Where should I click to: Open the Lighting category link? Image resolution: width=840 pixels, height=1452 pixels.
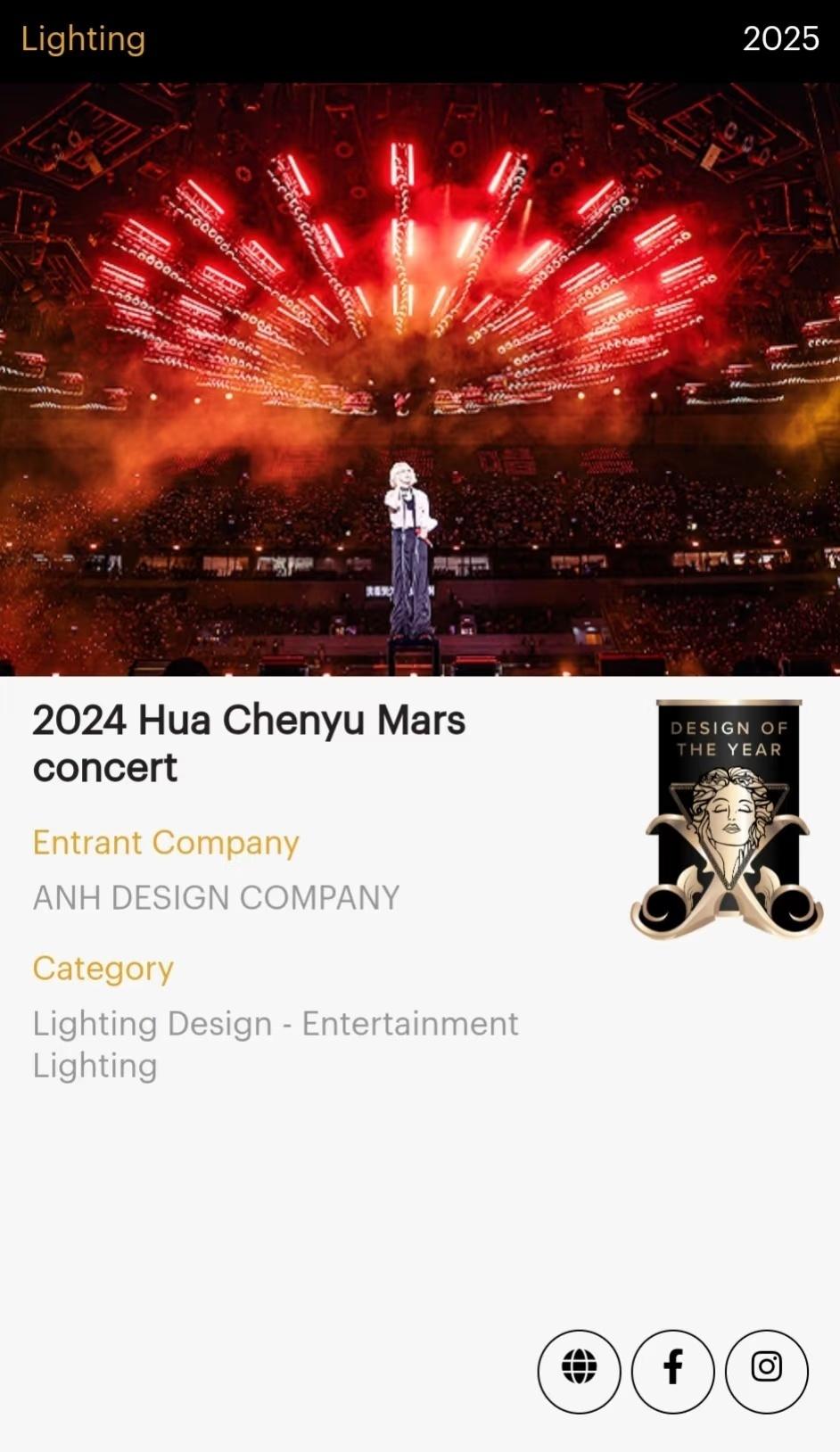tap(83, 39)
